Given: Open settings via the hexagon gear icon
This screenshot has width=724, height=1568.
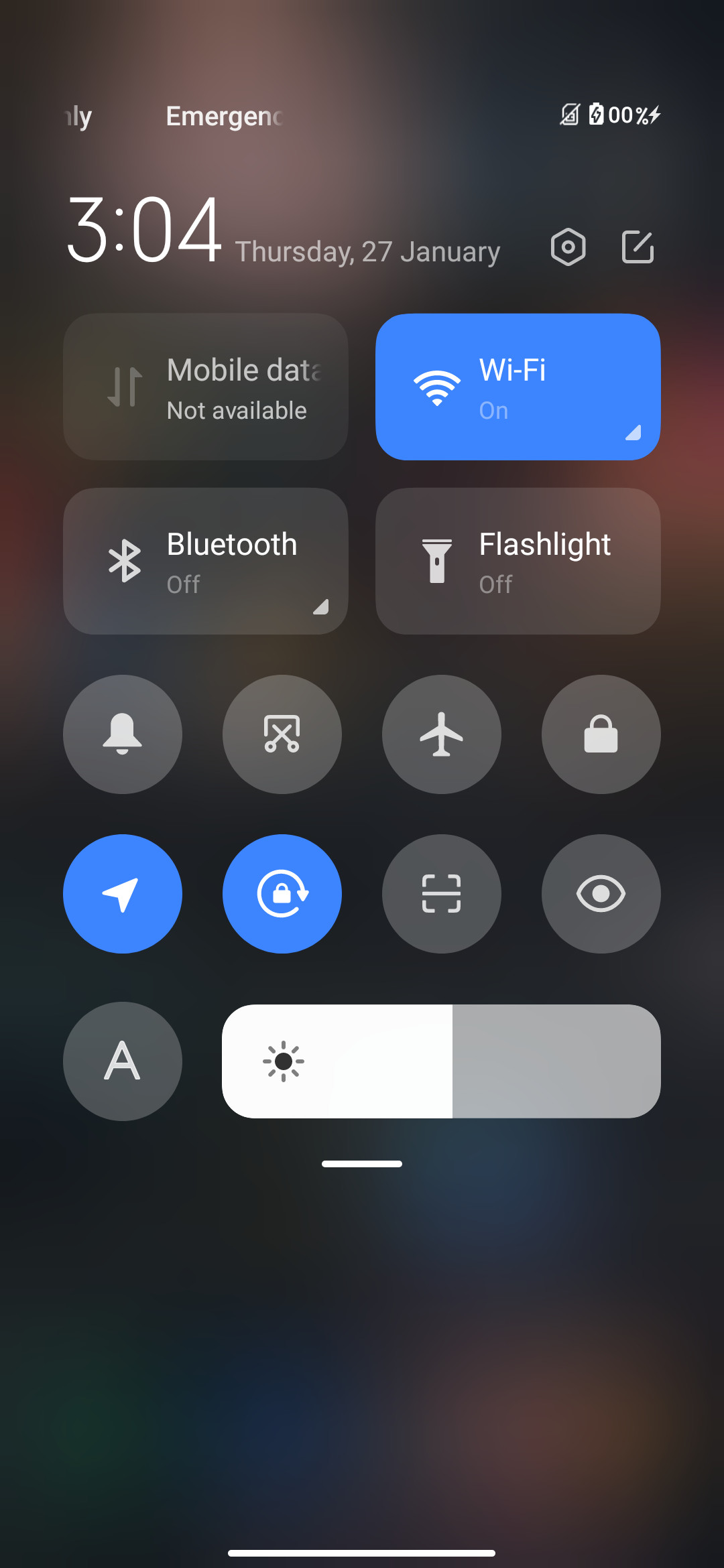Looking at the screenshot, I should pos(568,247).
